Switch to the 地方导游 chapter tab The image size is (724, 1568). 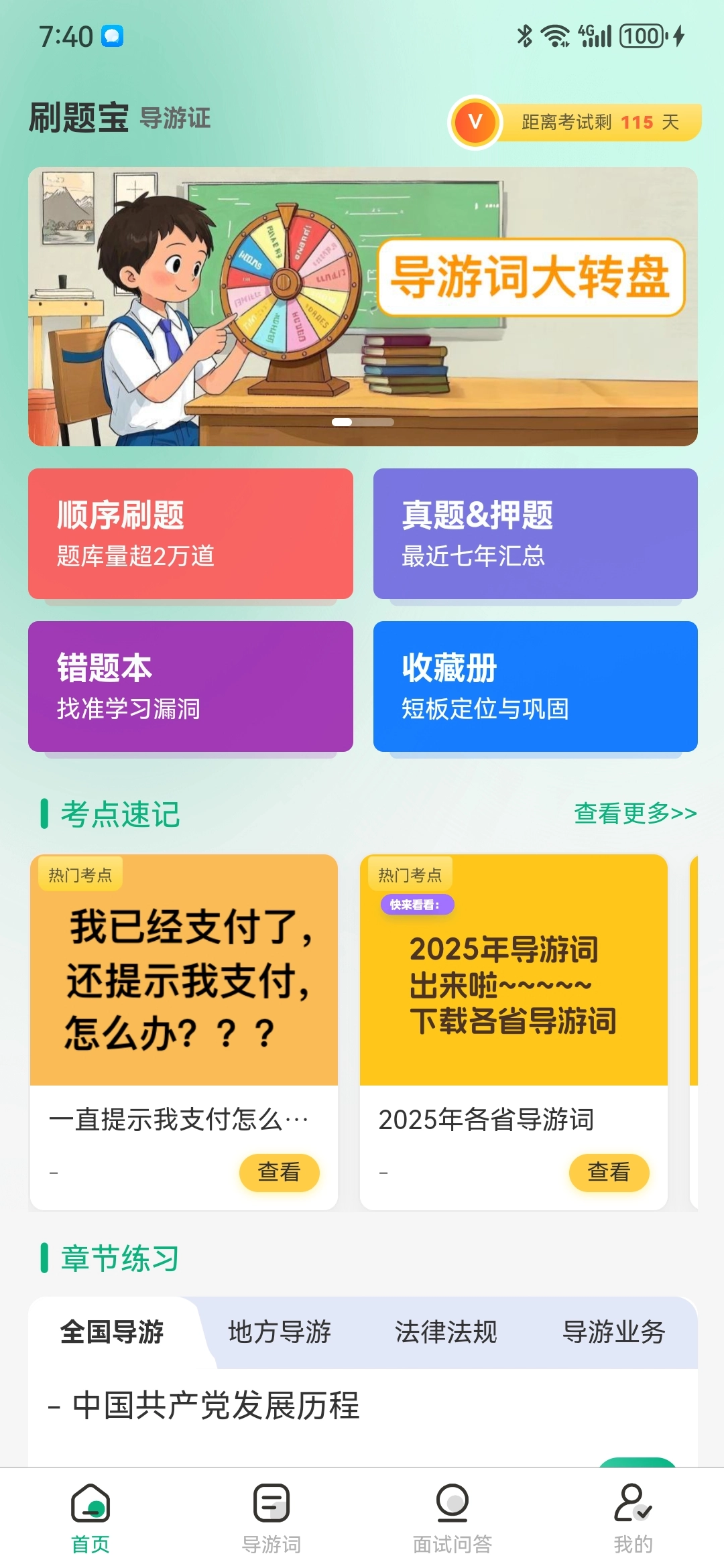(280, 1332)
